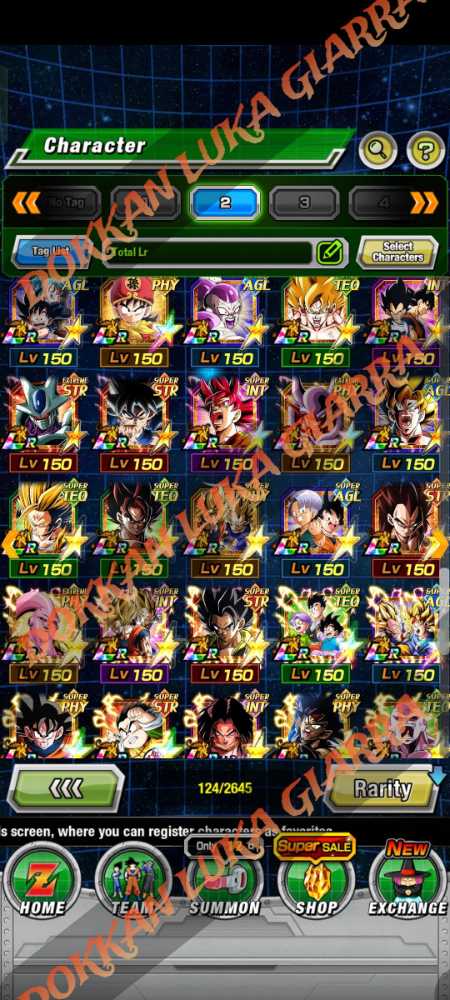Select tag tab 2
Screen dimensions: 450x1000
coord(225,203)
